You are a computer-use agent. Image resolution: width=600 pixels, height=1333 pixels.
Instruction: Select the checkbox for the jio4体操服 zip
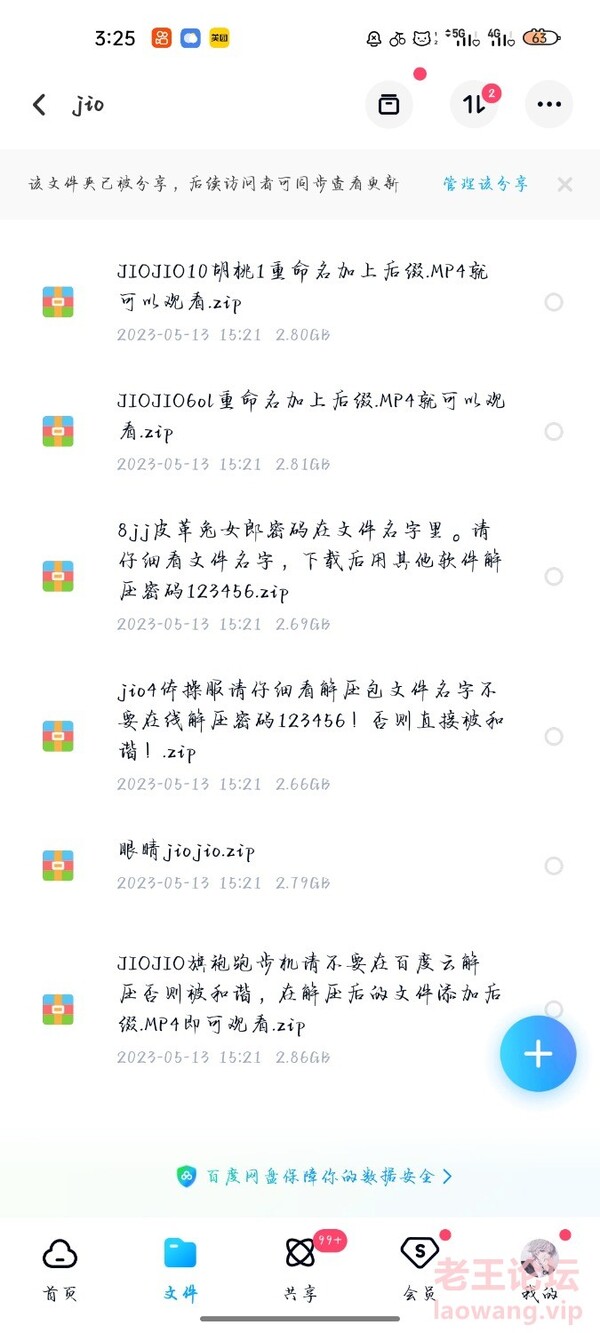553,736
